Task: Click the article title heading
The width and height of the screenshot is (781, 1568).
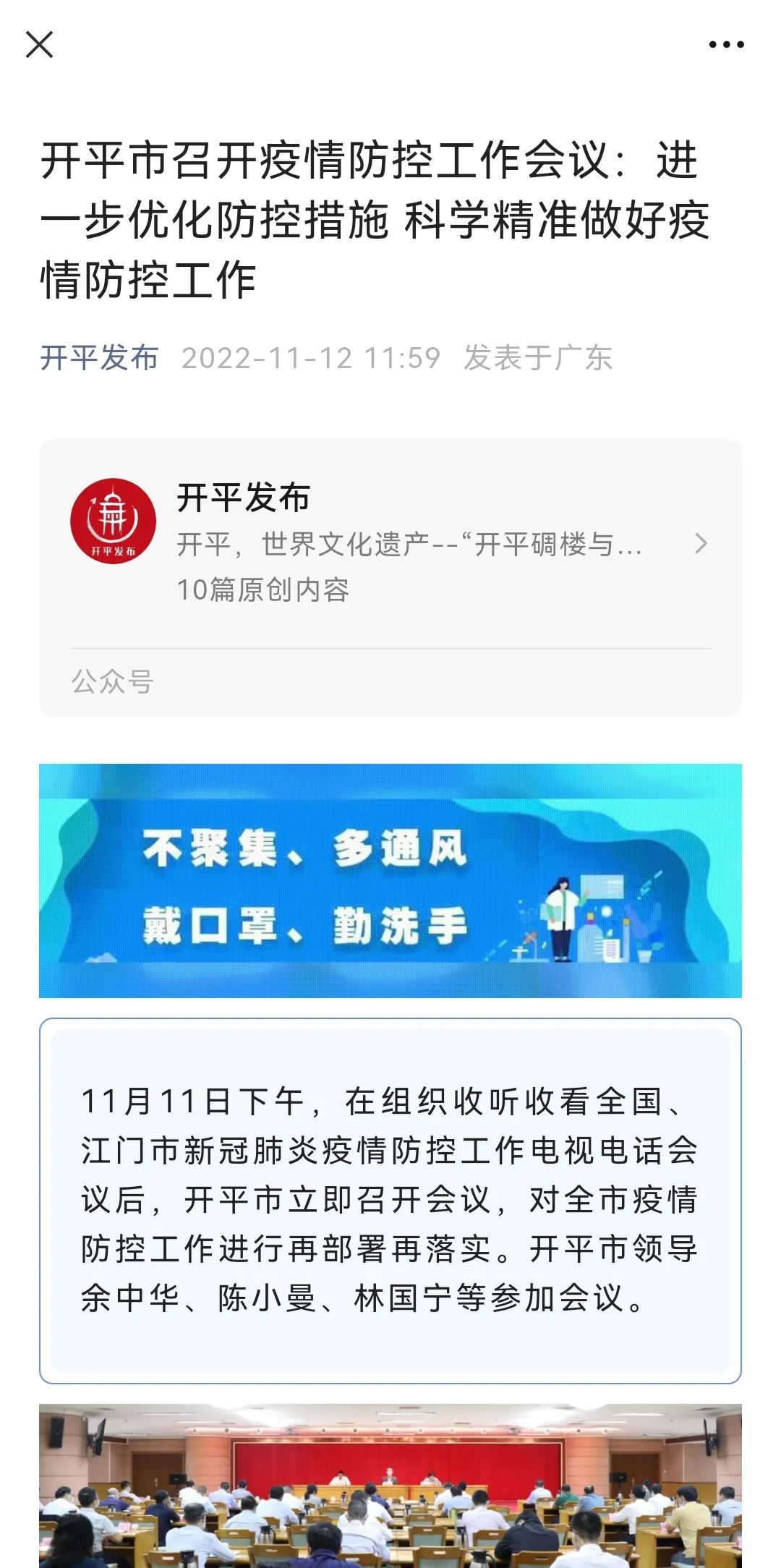Action: 376,217
